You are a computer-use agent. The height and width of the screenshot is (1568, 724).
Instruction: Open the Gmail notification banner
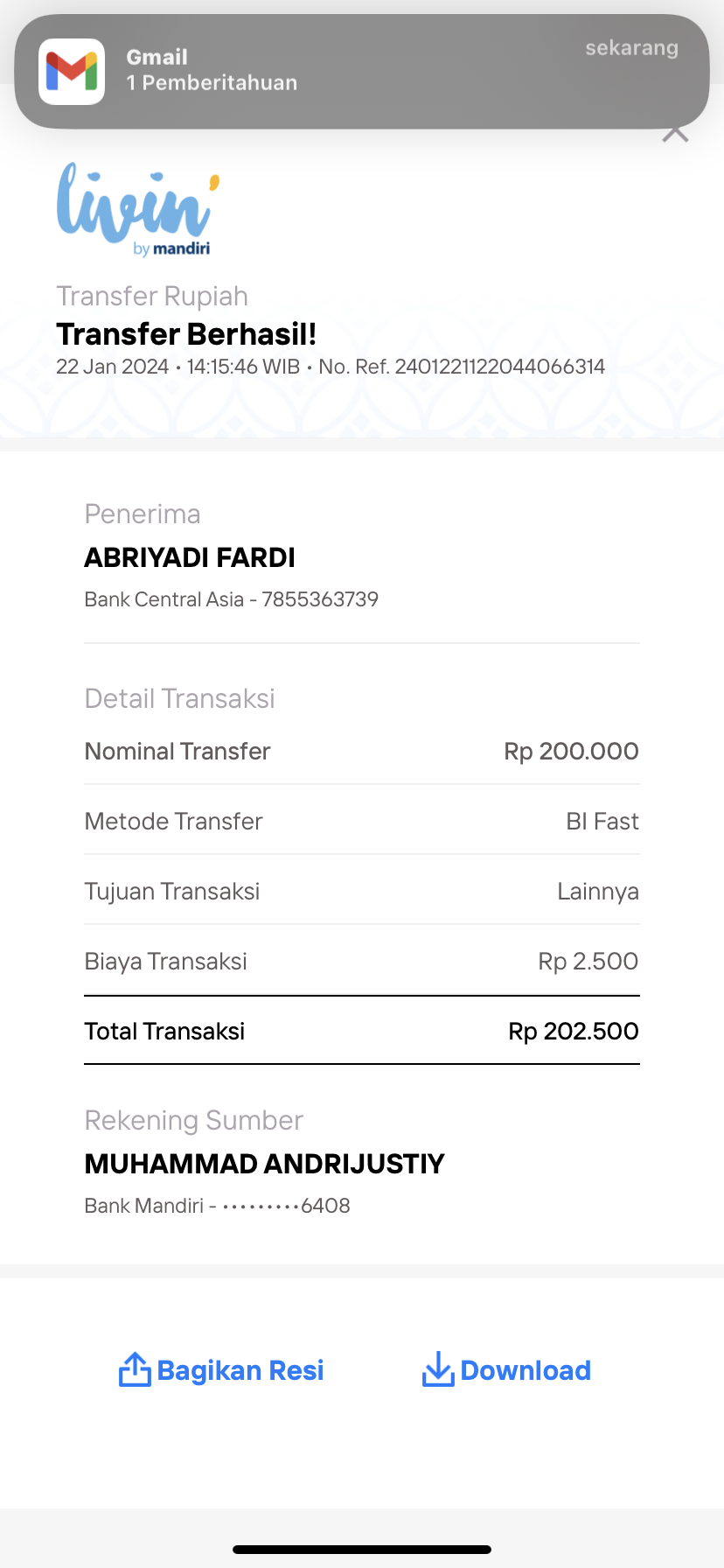tap(362, 72)
